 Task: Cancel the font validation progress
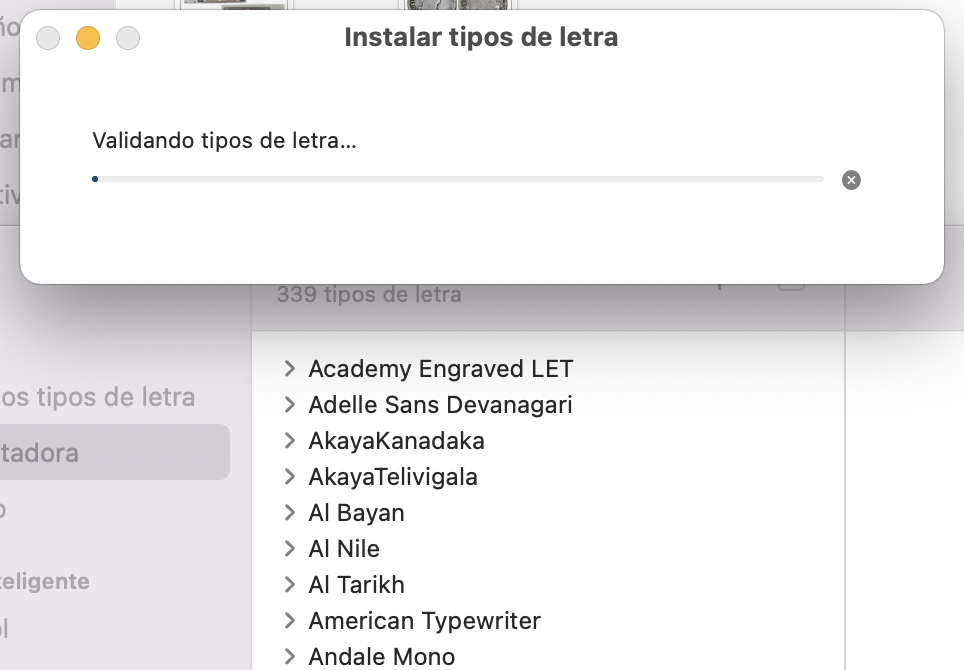pyautogui.click(x=851, y=180)
